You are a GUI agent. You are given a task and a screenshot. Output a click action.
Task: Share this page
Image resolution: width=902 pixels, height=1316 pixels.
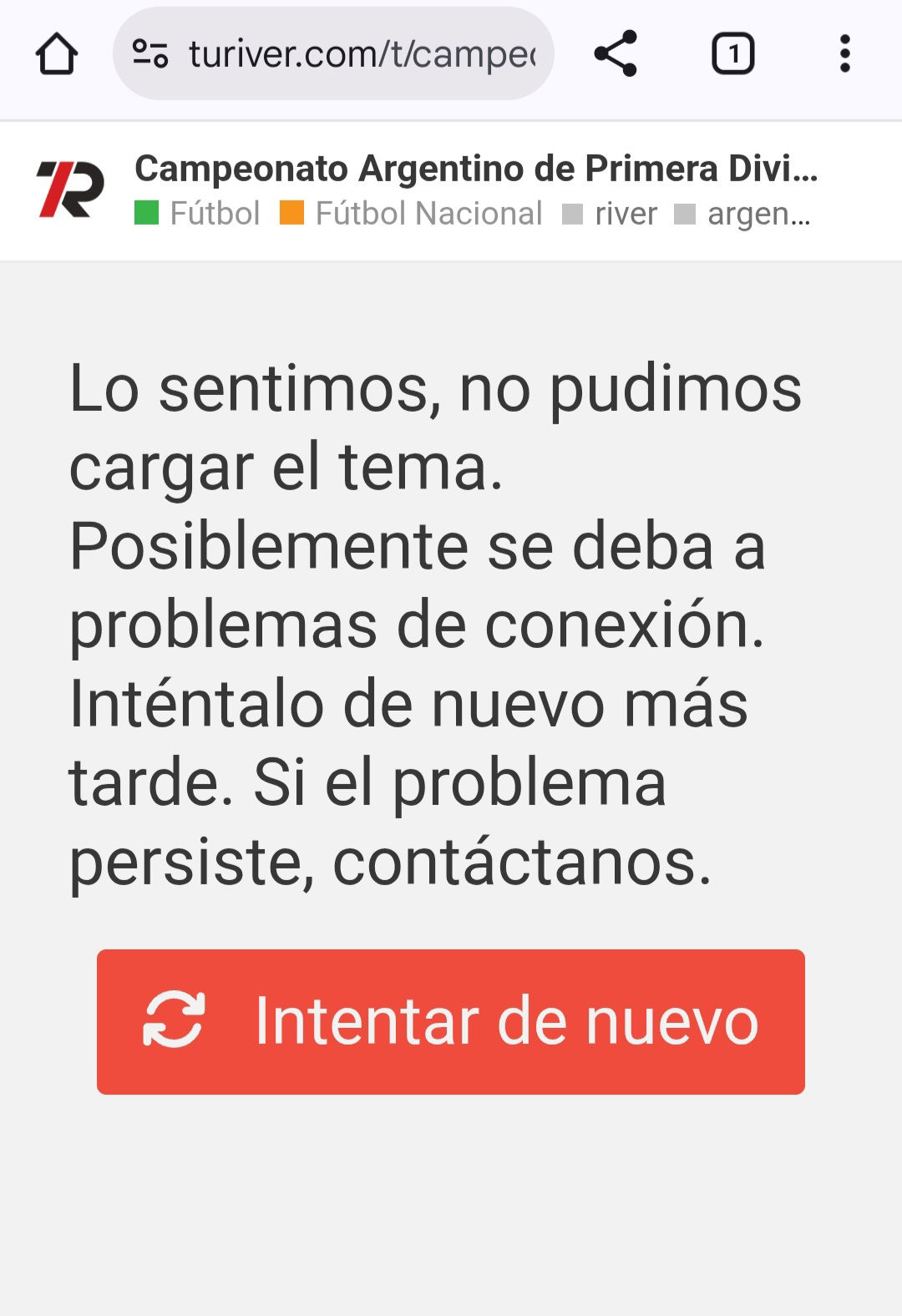coord(616,54)
